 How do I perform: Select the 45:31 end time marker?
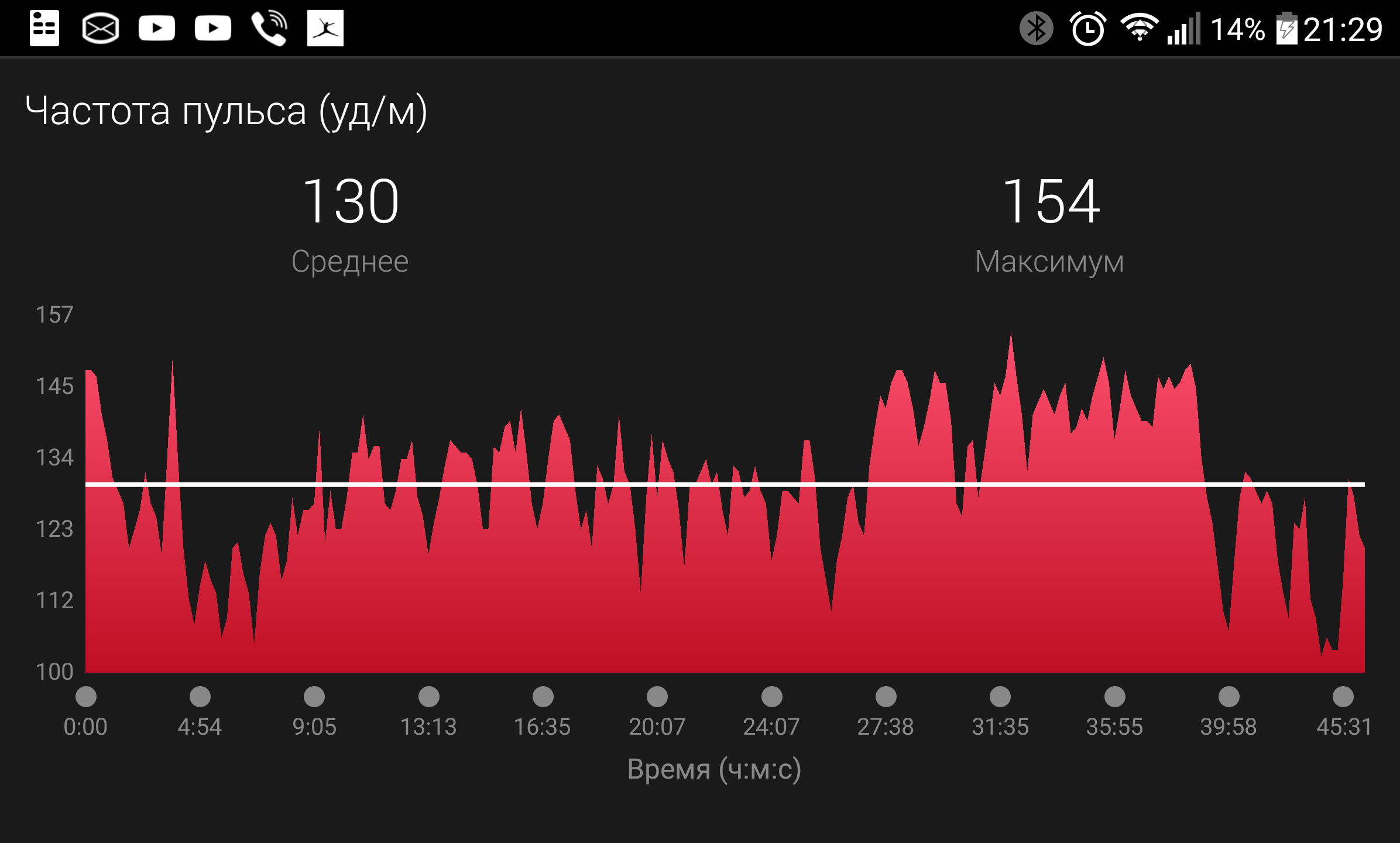click(x=1343, y=697)
